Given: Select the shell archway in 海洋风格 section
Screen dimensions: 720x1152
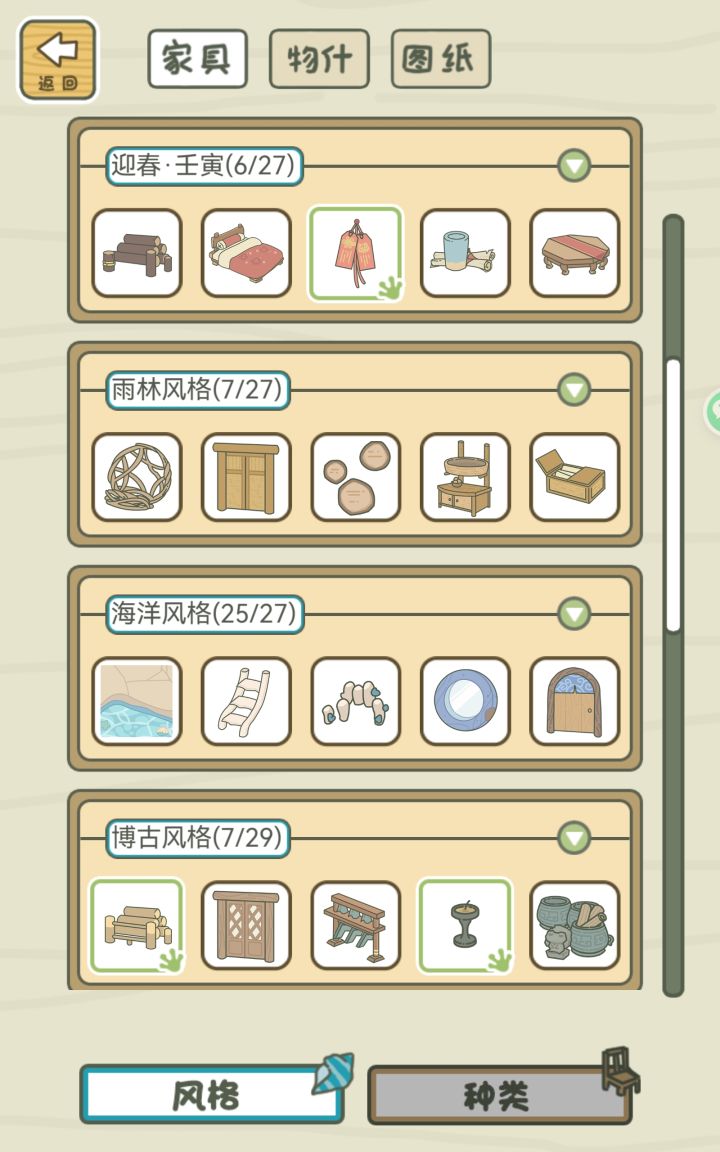Looking at the screenshot, I should pyautogui.click(x=355, y=701).
